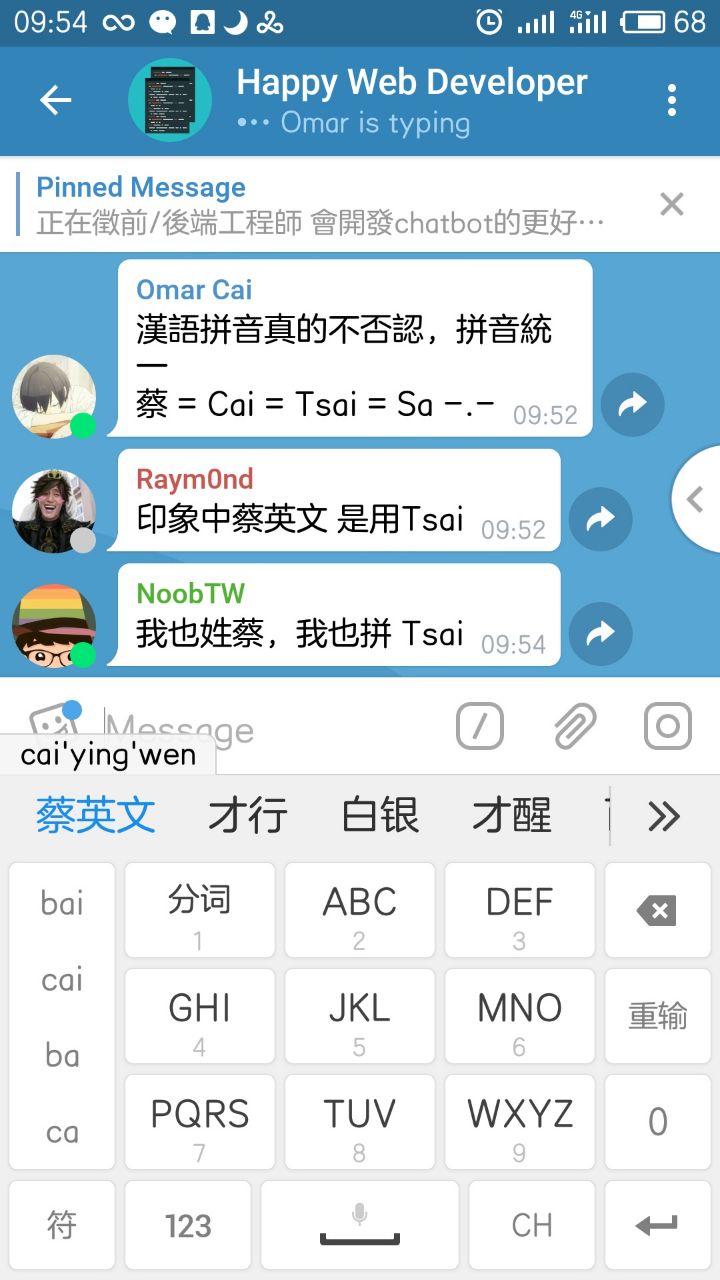Tap the 重输 re-enter key
720x1280 pixels.
point(657,1016)
